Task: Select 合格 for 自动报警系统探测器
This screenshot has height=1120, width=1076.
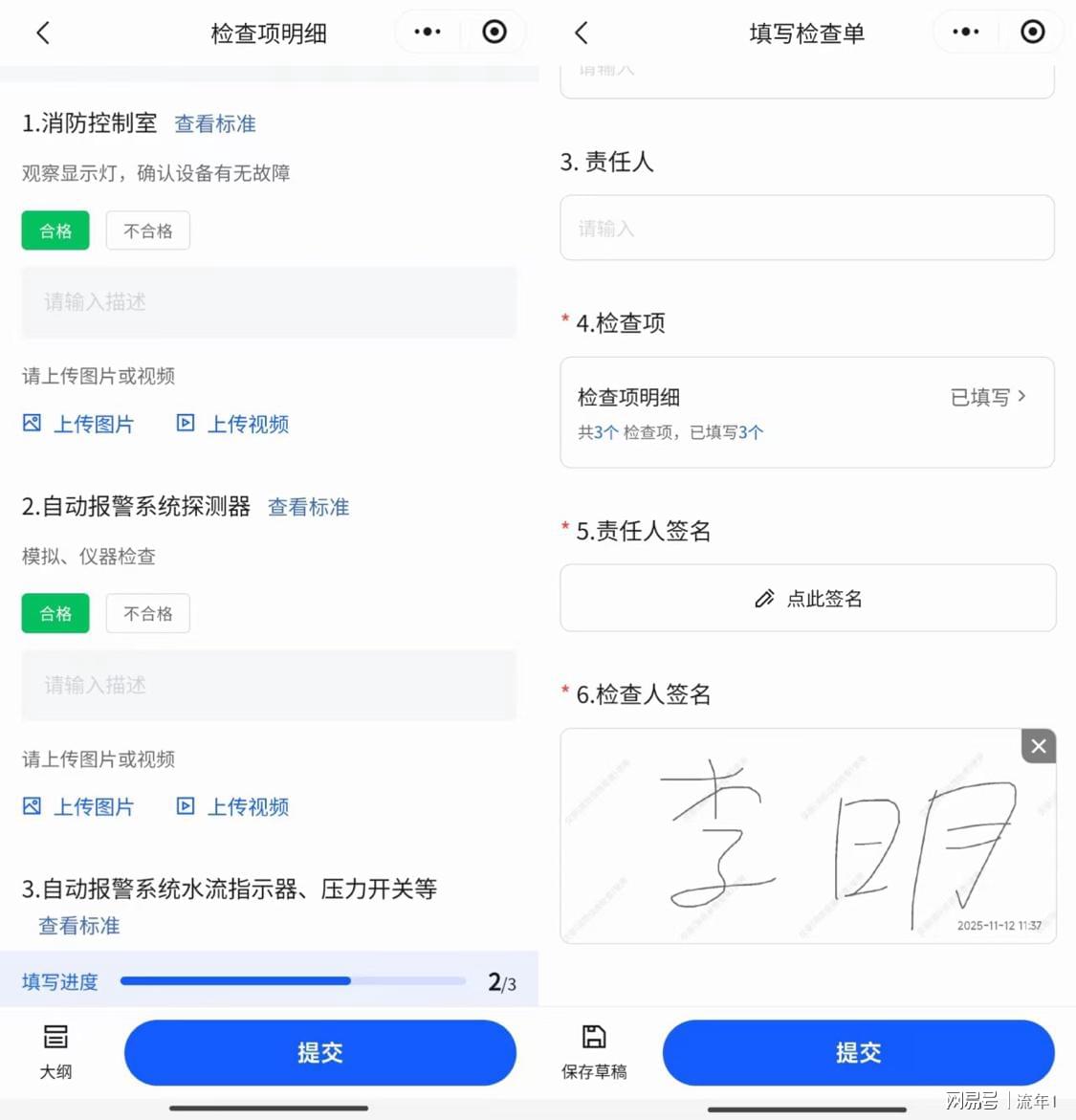Action: pyautogui.click(x=55, y=613)
